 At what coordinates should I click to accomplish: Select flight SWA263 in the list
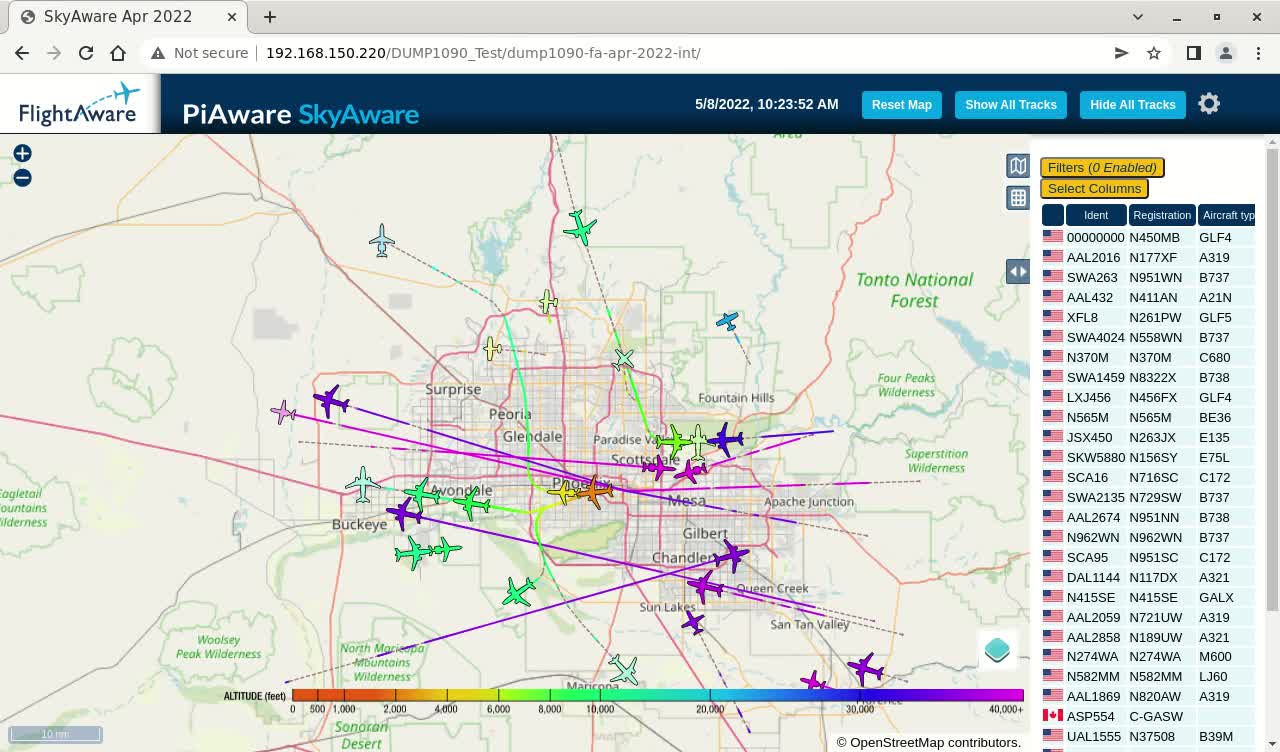click(x=1092, y=278)
